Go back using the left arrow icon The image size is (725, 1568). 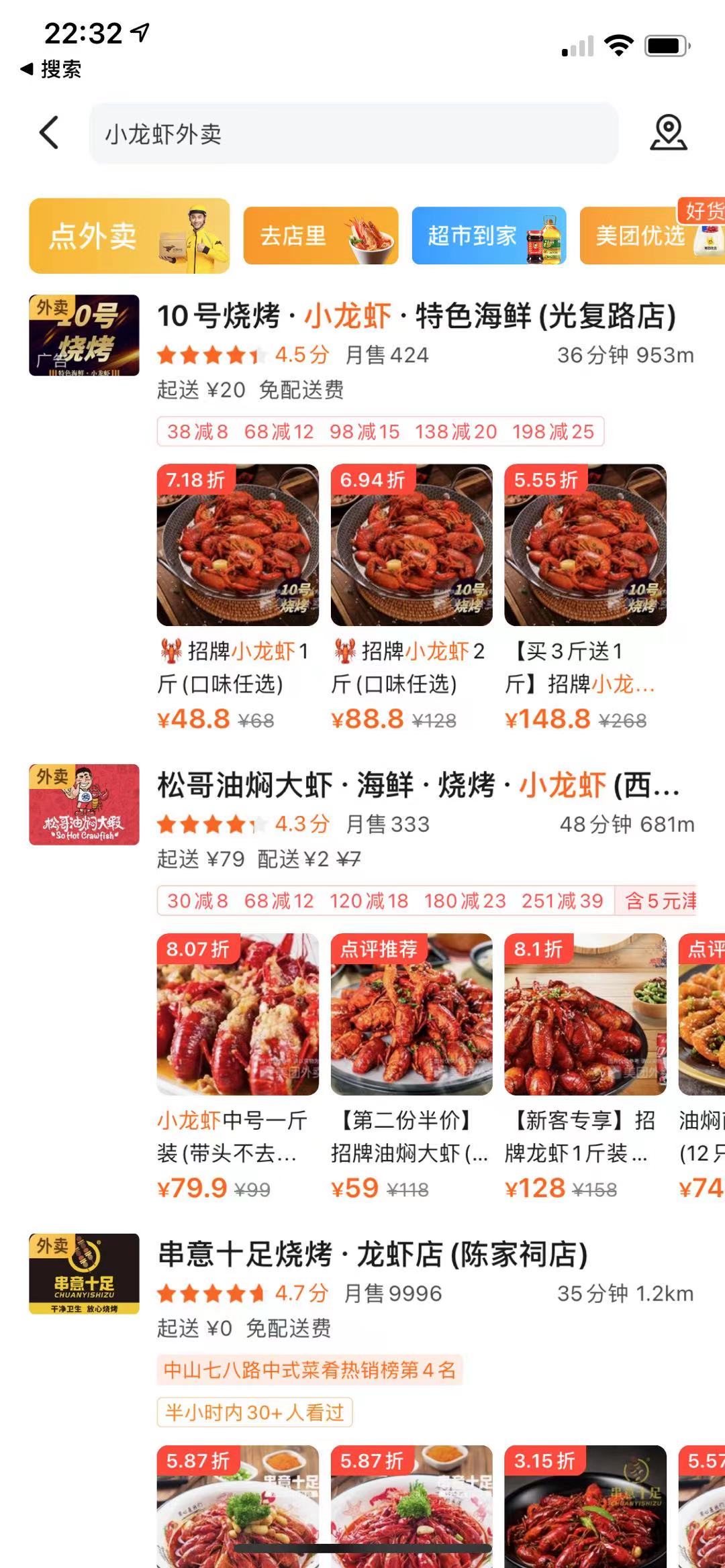[x=49, y=132]
